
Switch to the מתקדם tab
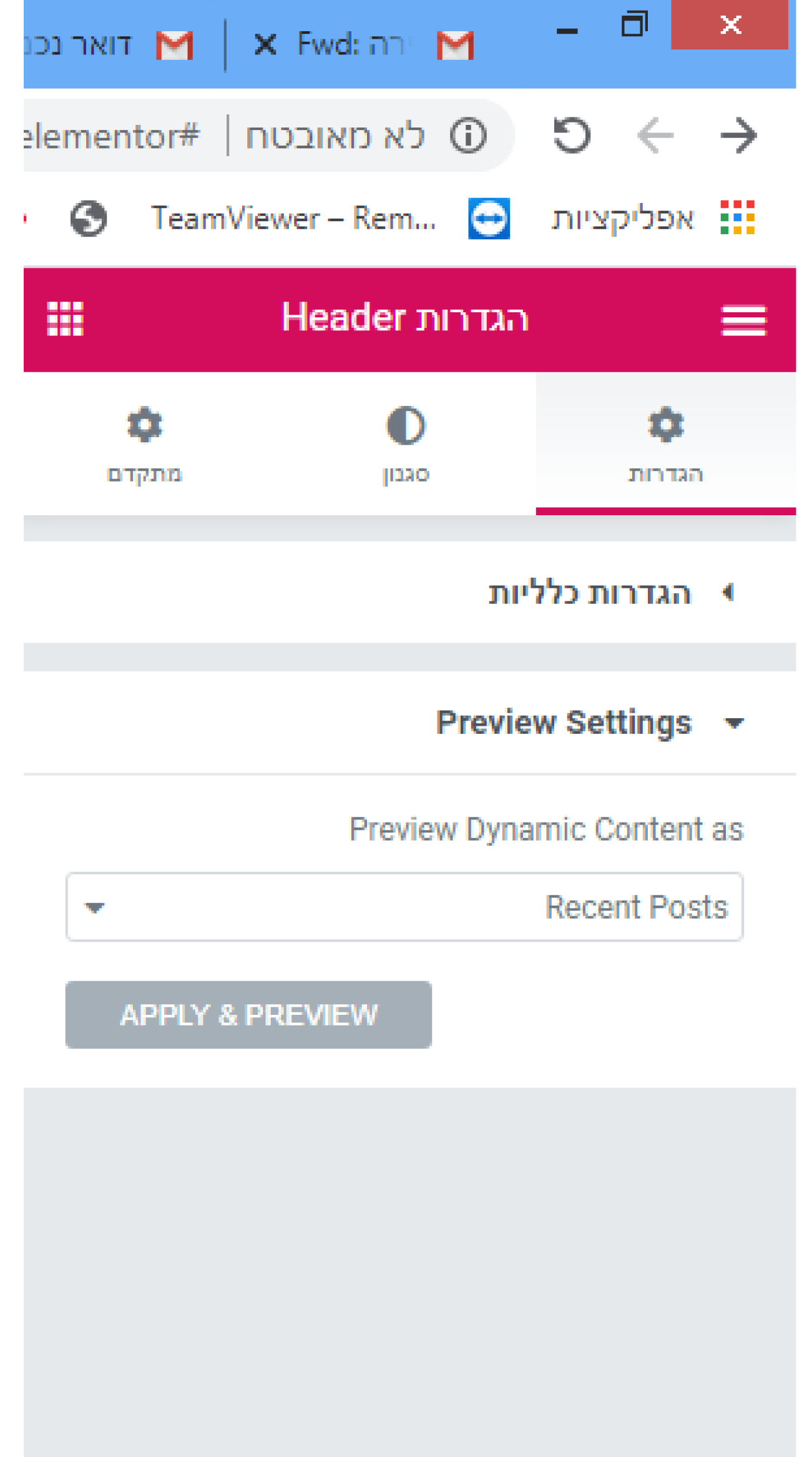[145, 444]
